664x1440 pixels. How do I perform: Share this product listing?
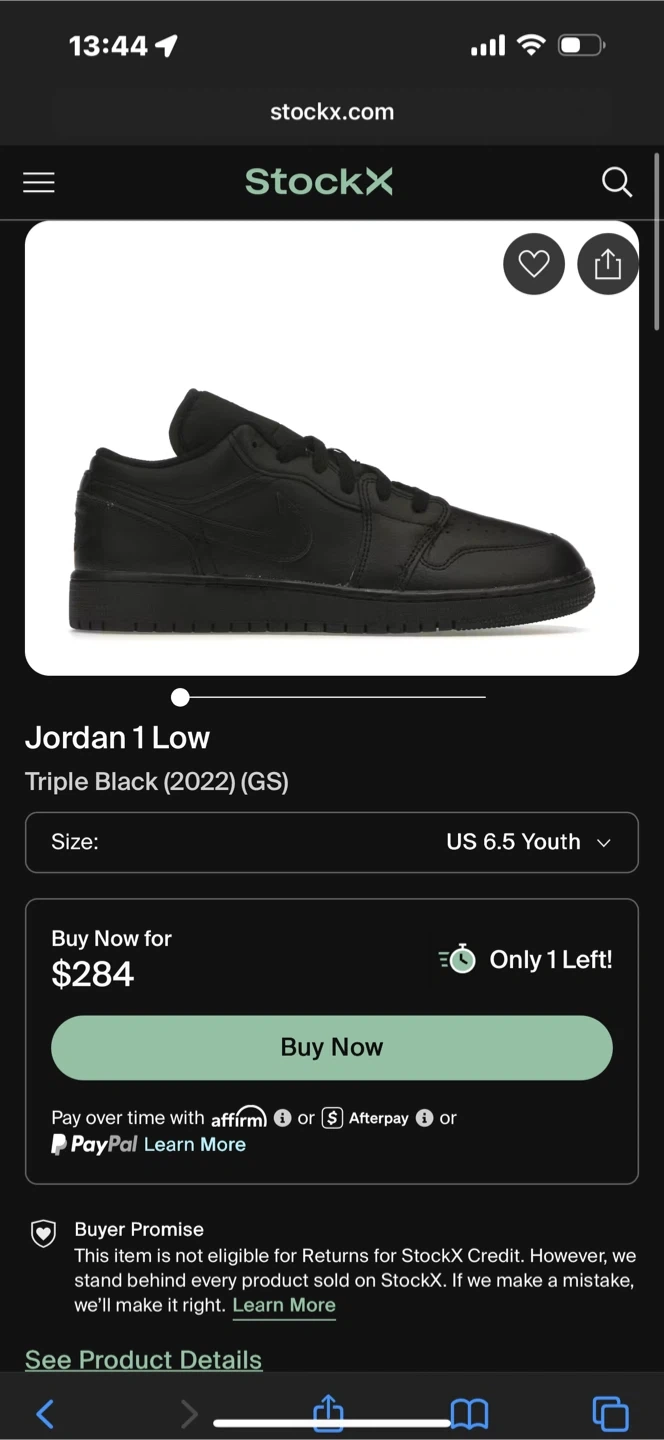[x=608, y=264]
